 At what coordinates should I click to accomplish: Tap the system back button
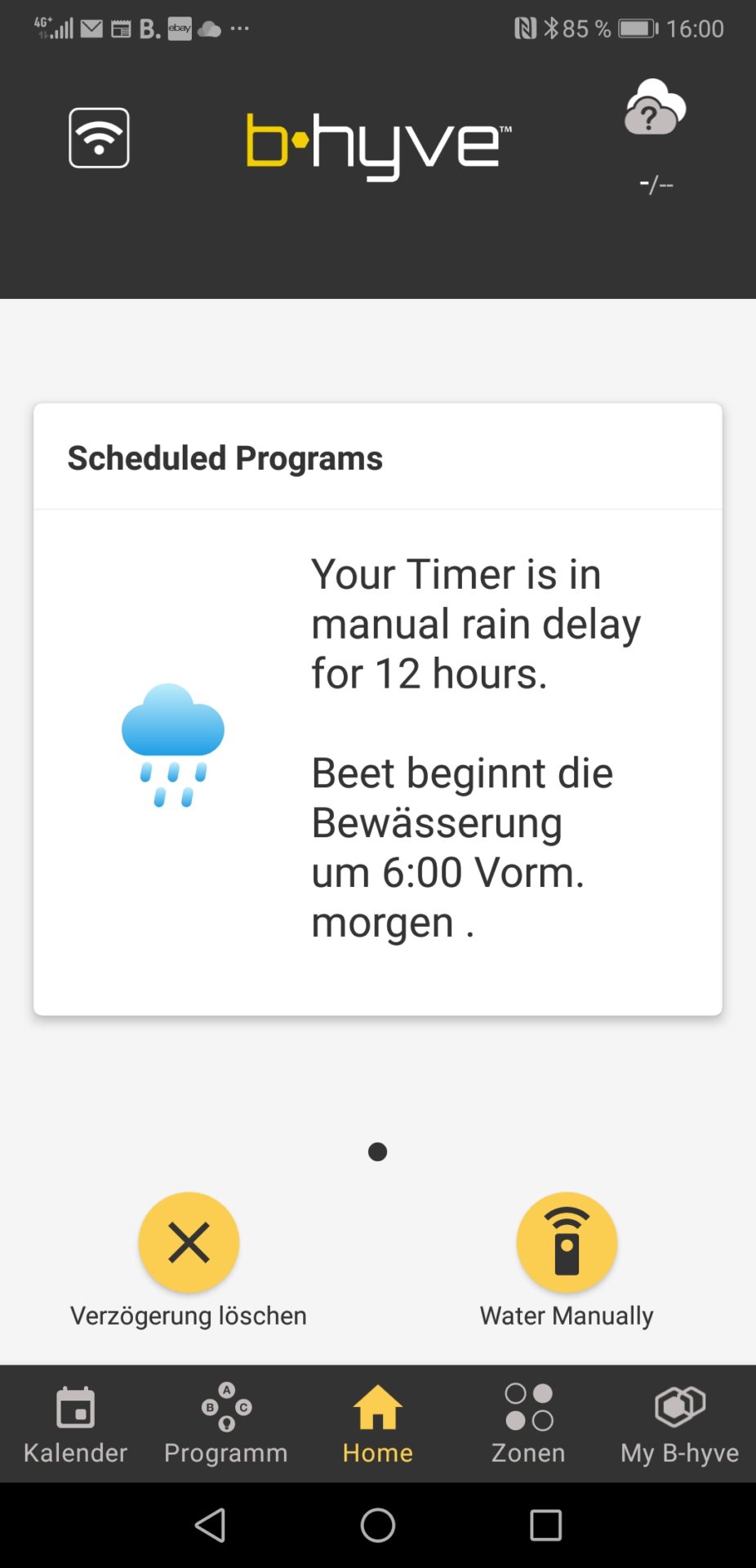click(x=211, y=1525)
